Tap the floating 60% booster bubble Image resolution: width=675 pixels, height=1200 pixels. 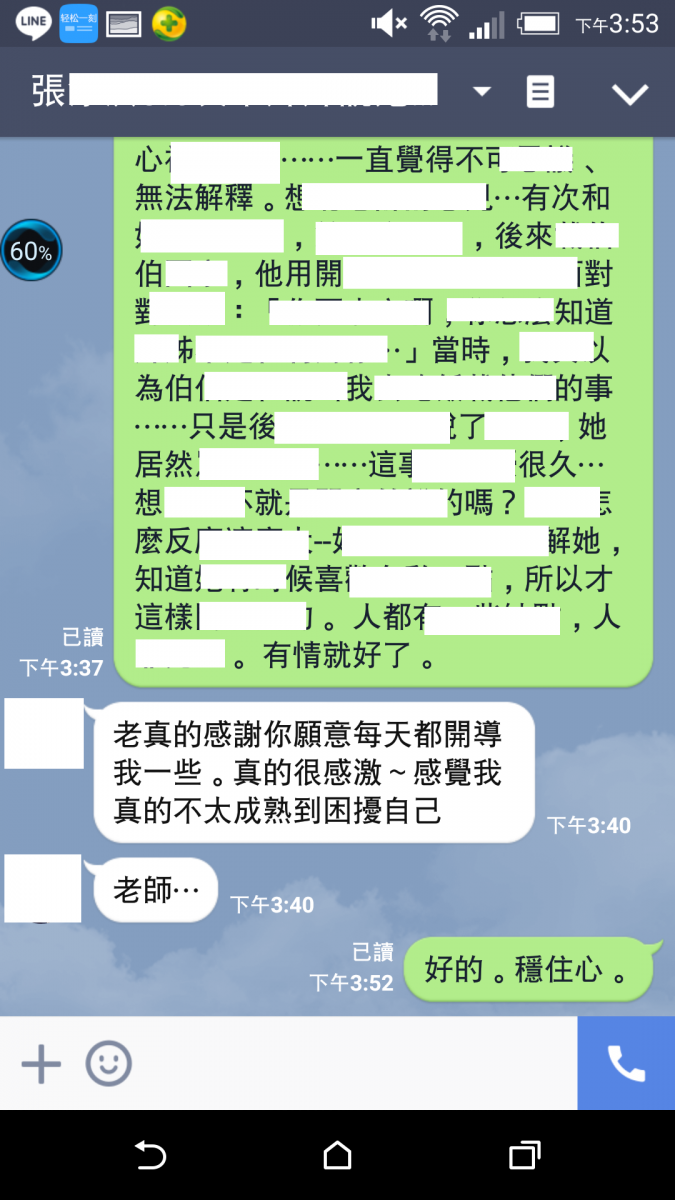31,251
